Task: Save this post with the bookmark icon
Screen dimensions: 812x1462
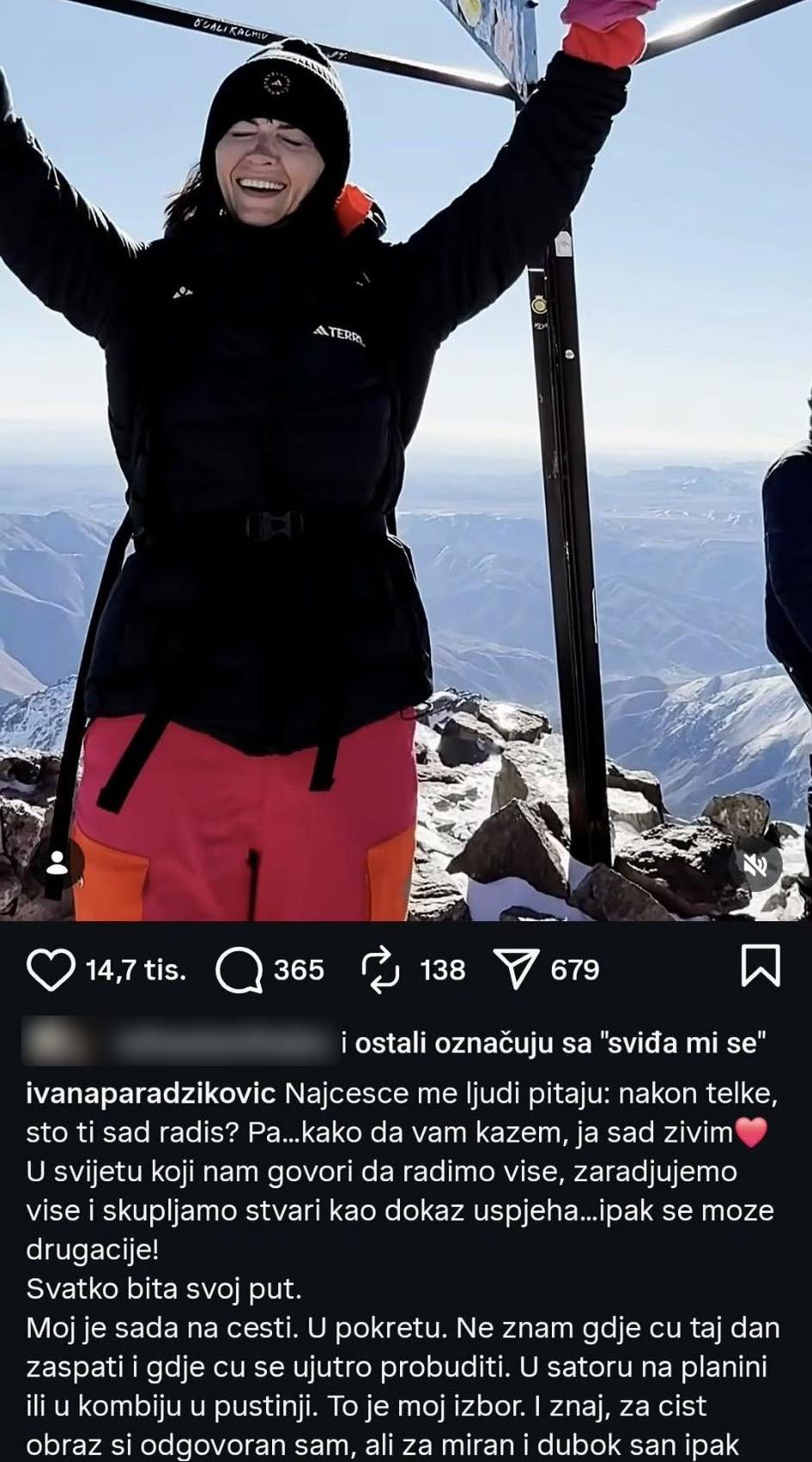Action: tap(760, 966)
